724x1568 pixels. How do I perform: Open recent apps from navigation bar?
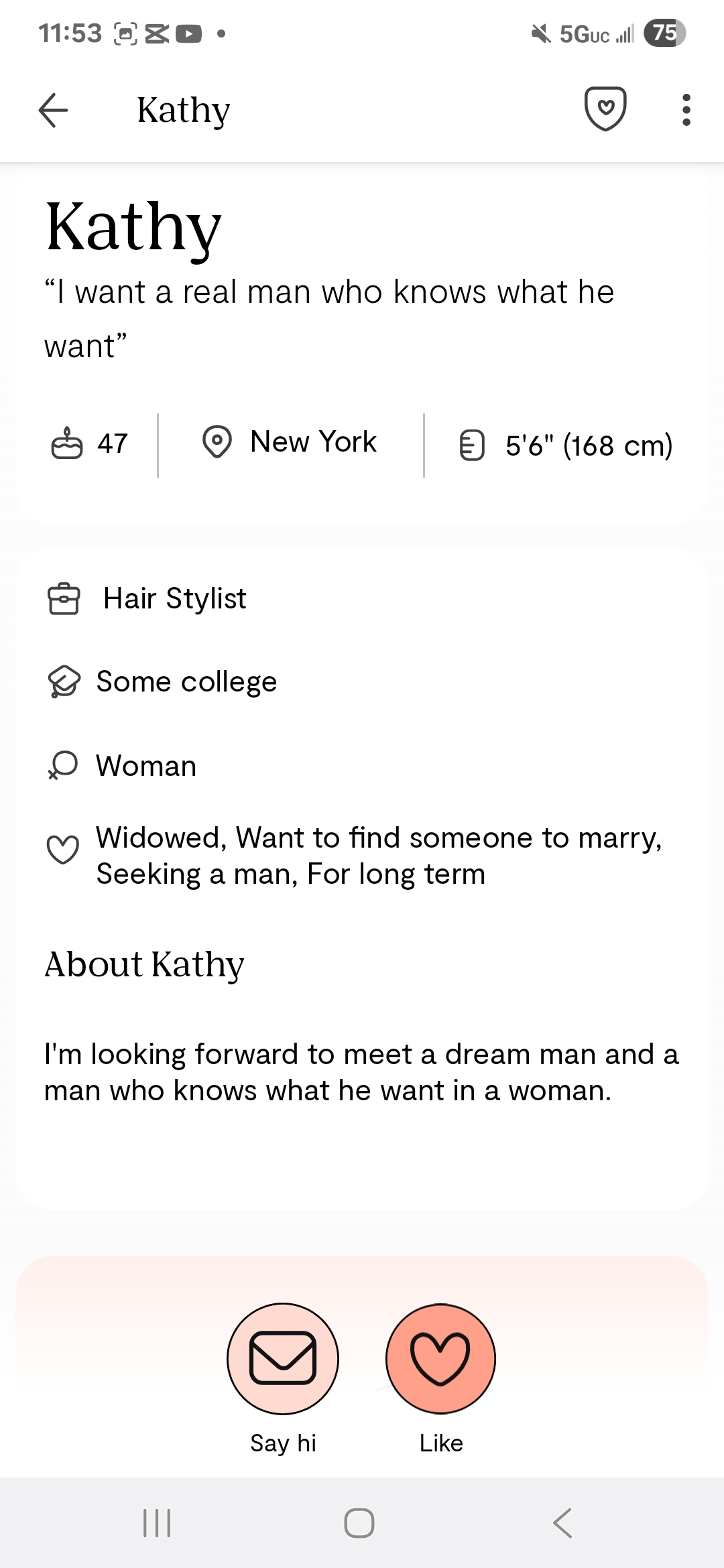[x=158, y=1522]
